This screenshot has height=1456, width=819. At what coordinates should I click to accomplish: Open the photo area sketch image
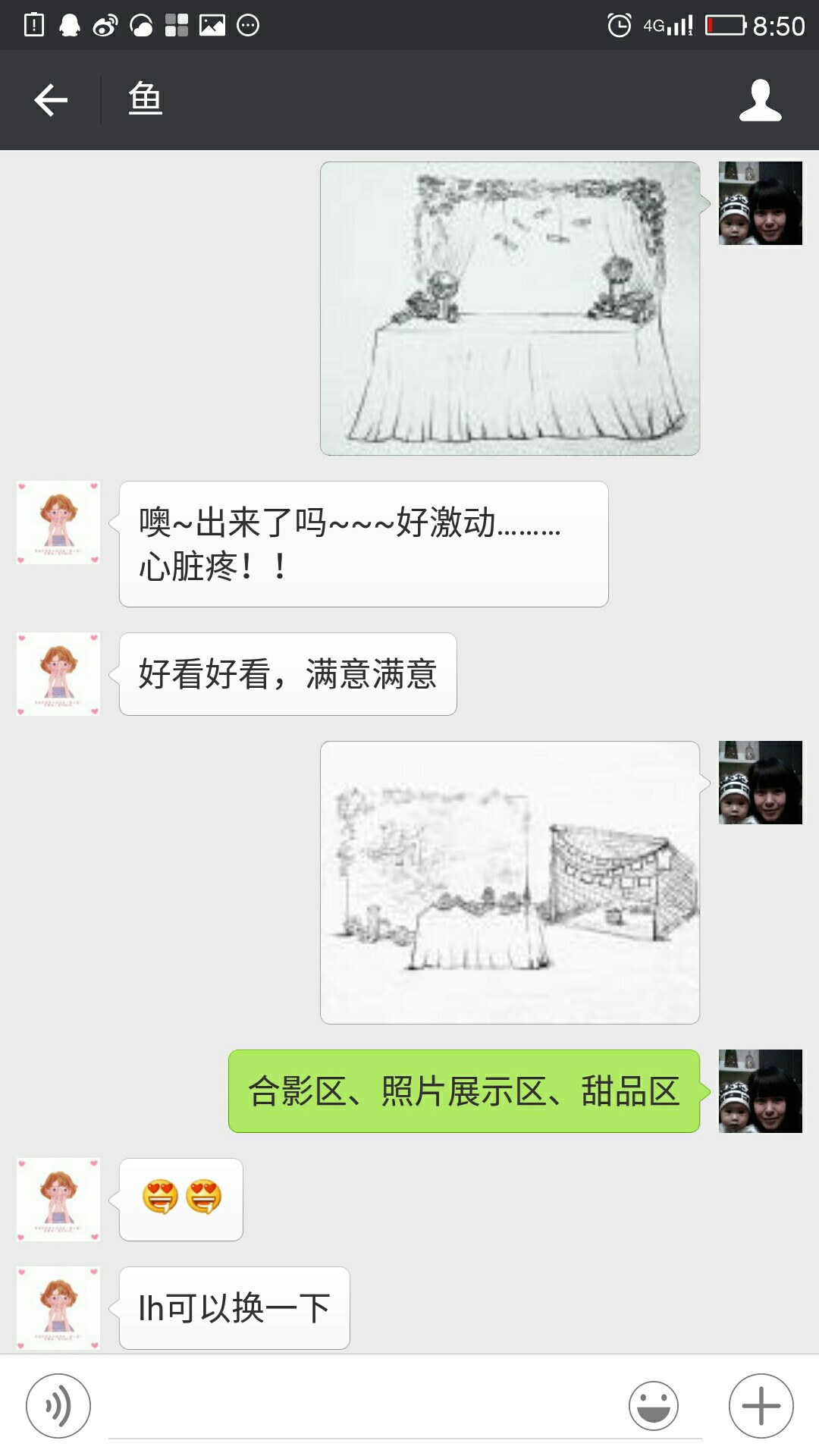510,883
